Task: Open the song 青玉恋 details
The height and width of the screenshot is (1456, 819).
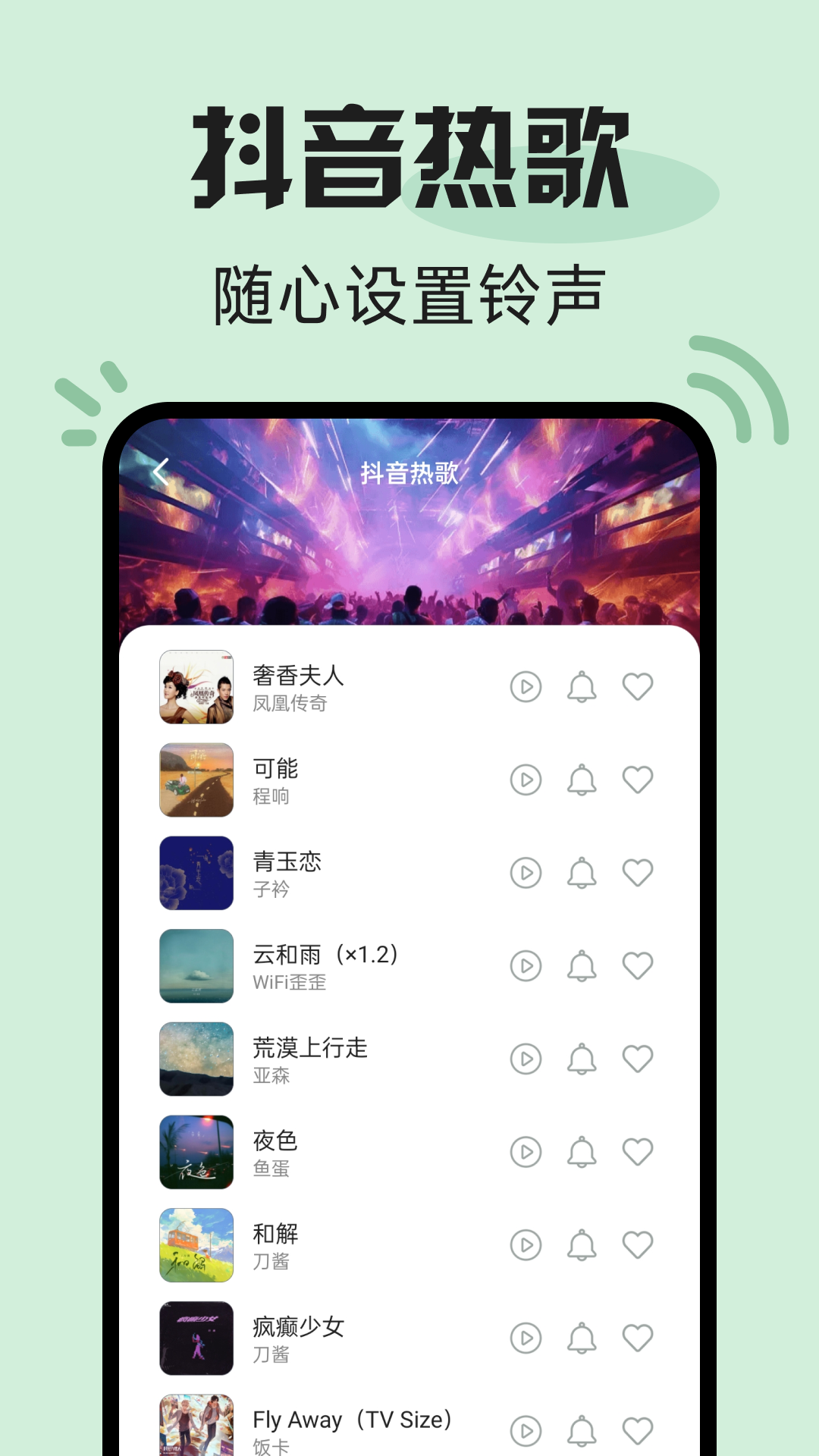Action: [287, 860]
